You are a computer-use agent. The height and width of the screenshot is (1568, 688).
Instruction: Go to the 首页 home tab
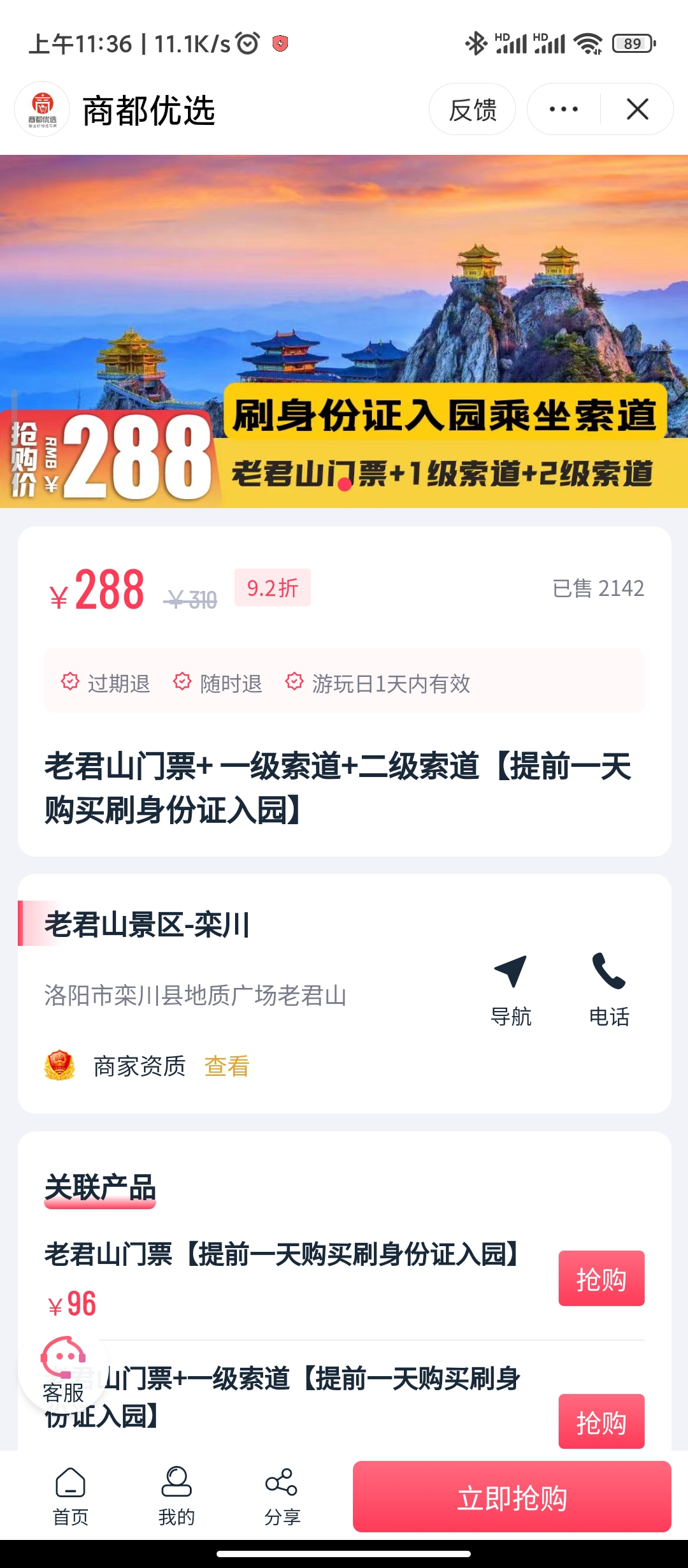(x=70, y=1497)
